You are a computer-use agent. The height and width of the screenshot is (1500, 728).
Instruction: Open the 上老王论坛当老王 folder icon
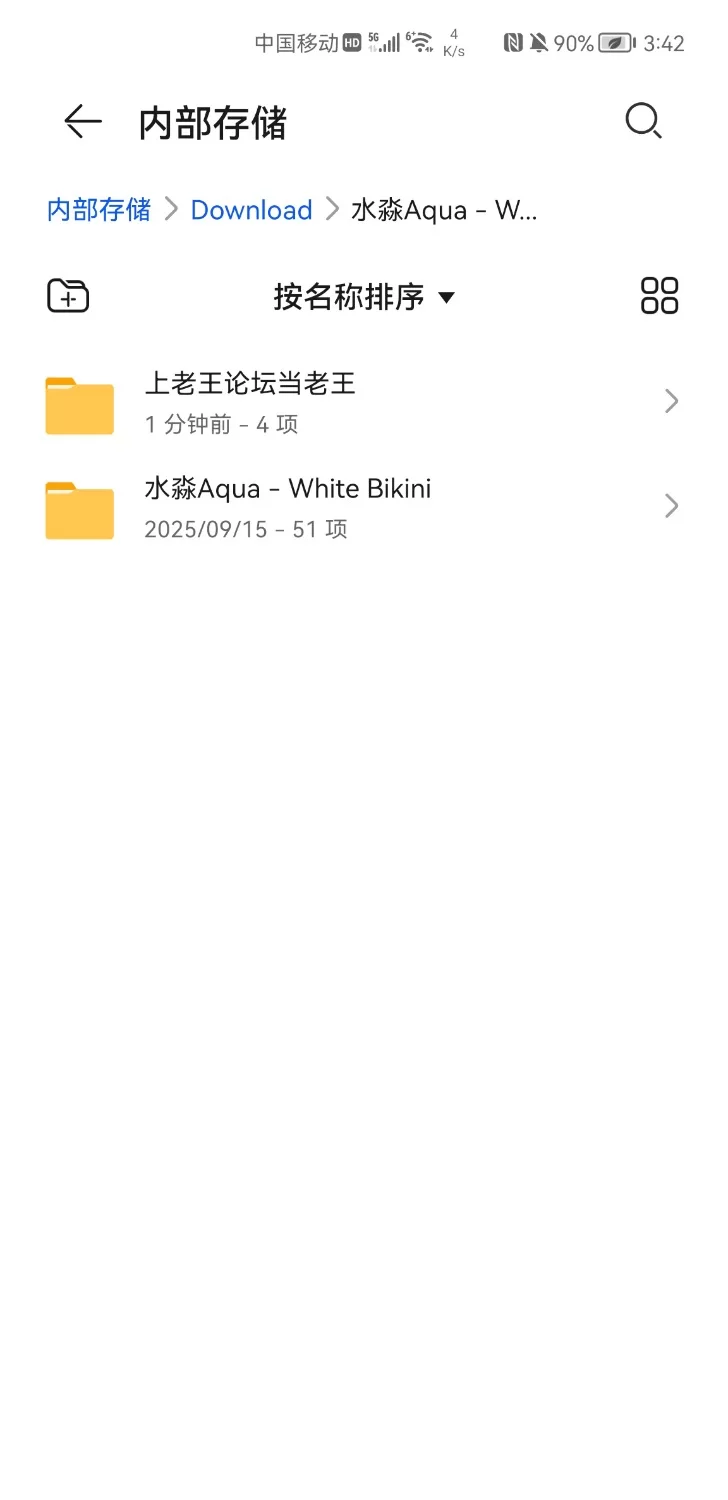78,403
